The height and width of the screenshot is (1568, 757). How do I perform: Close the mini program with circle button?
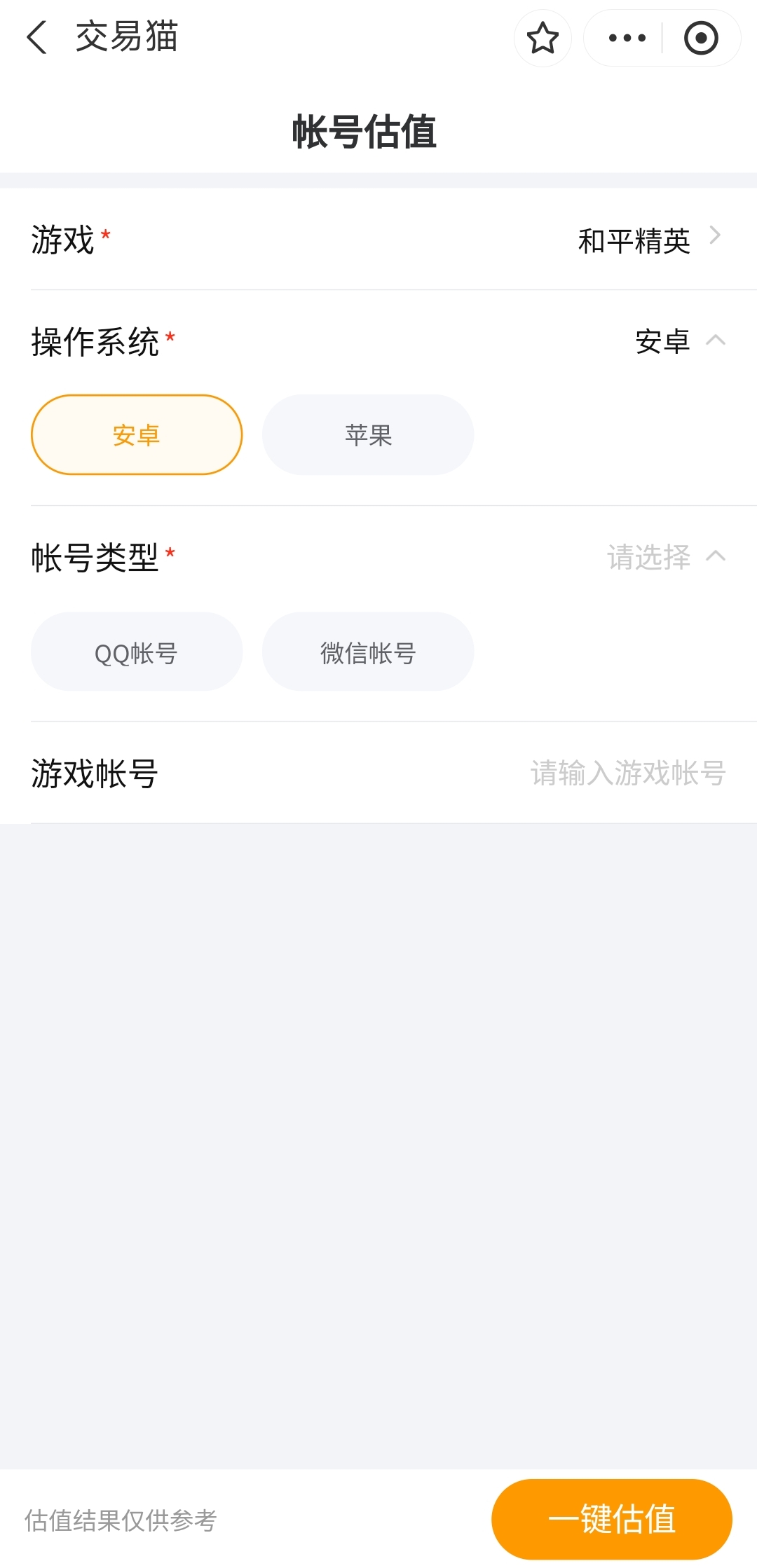701,38
